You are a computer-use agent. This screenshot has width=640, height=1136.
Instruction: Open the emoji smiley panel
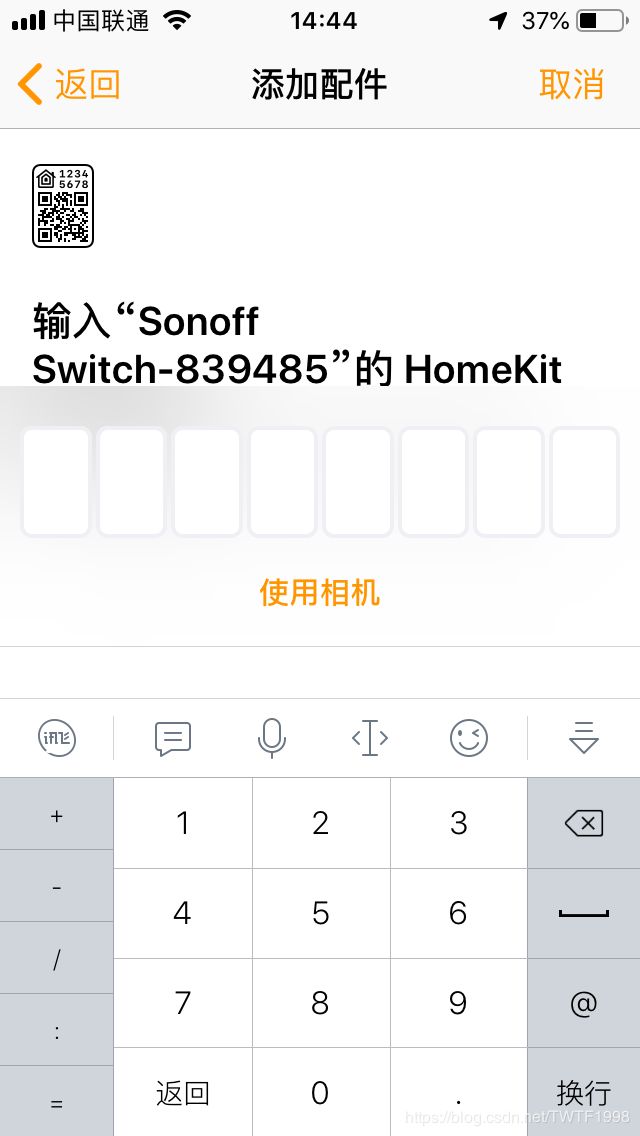click(469, 738)
